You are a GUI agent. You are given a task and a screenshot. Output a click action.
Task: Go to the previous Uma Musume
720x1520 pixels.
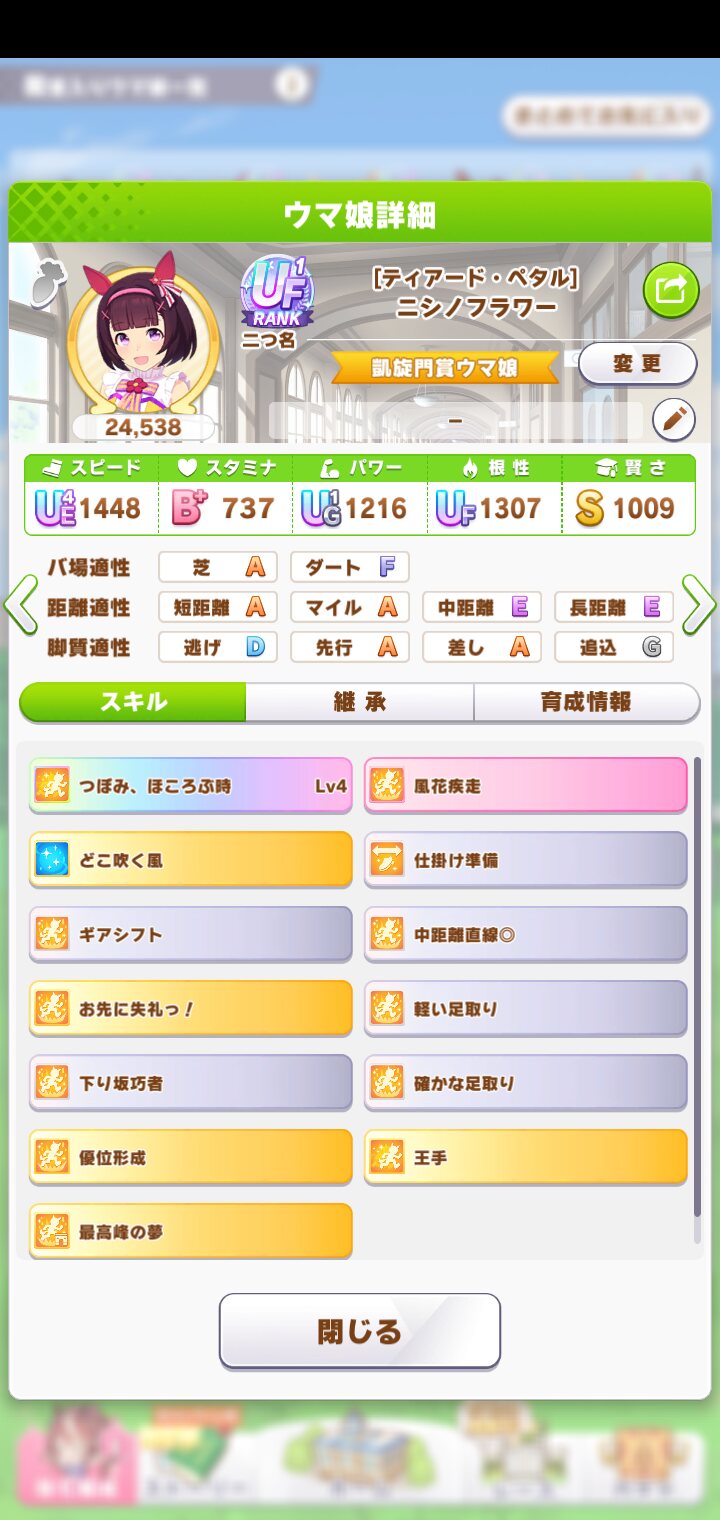(20, 605)
